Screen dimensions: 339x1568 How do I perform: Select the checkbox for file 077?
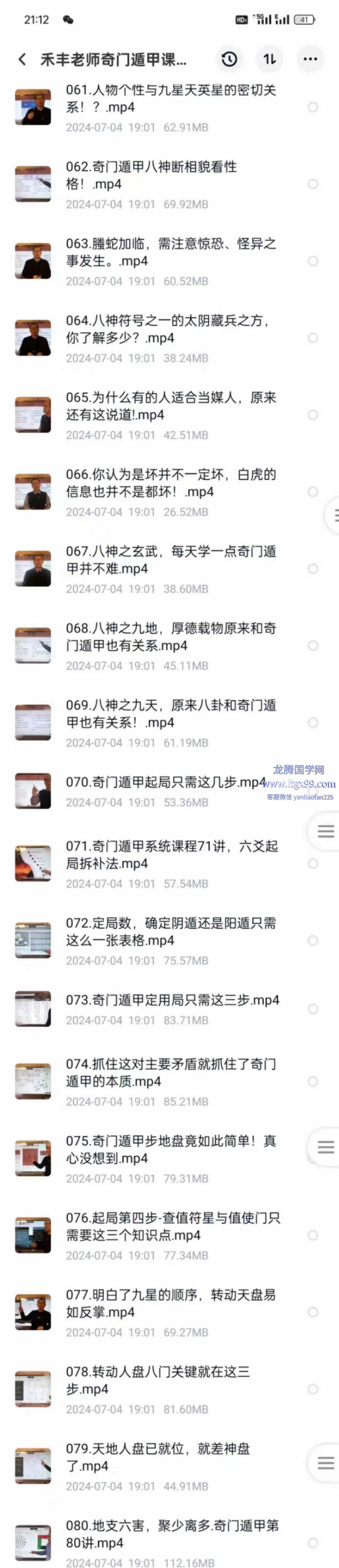313,1312
